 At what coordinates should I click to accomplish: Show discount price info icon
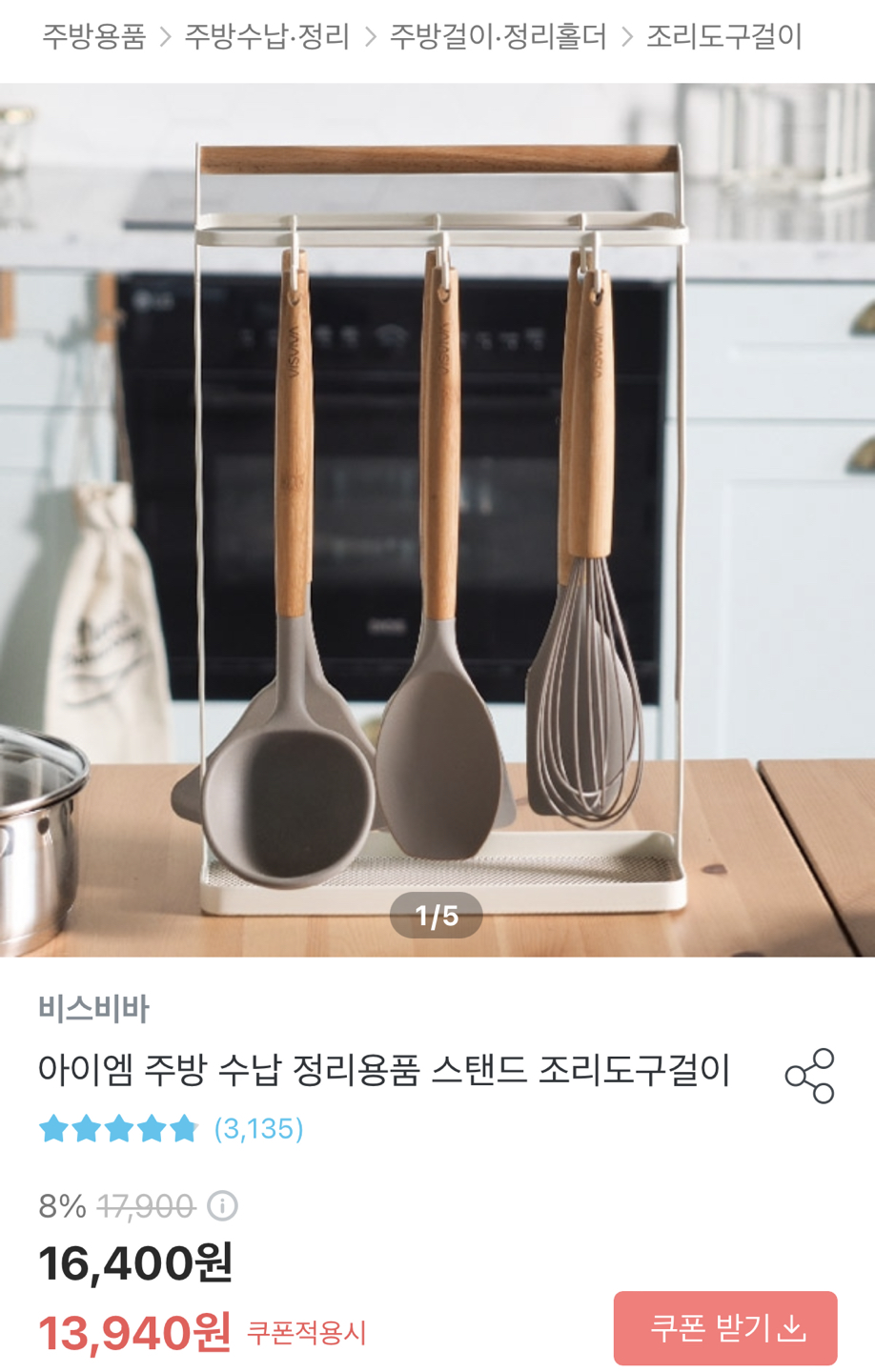222,1206
